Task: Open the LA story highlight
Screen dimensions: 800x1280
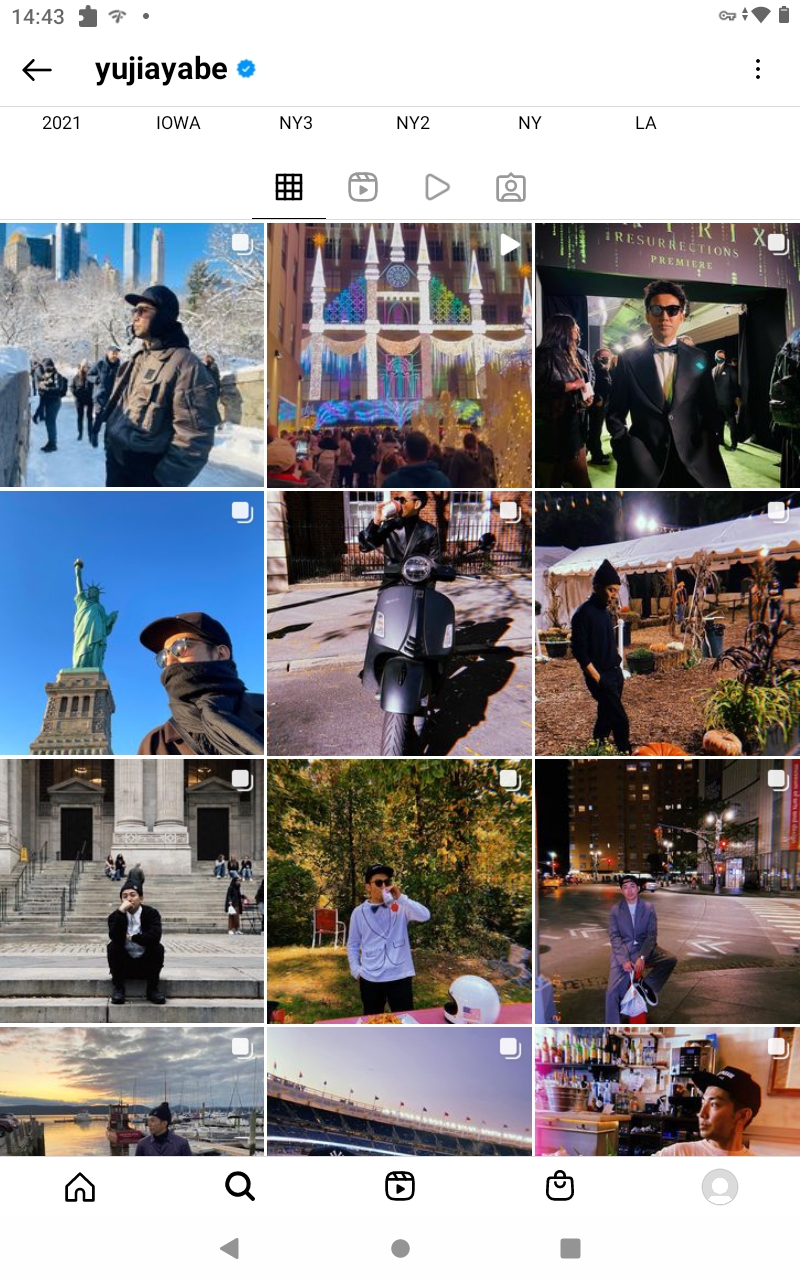Action: tap(645, 123)
